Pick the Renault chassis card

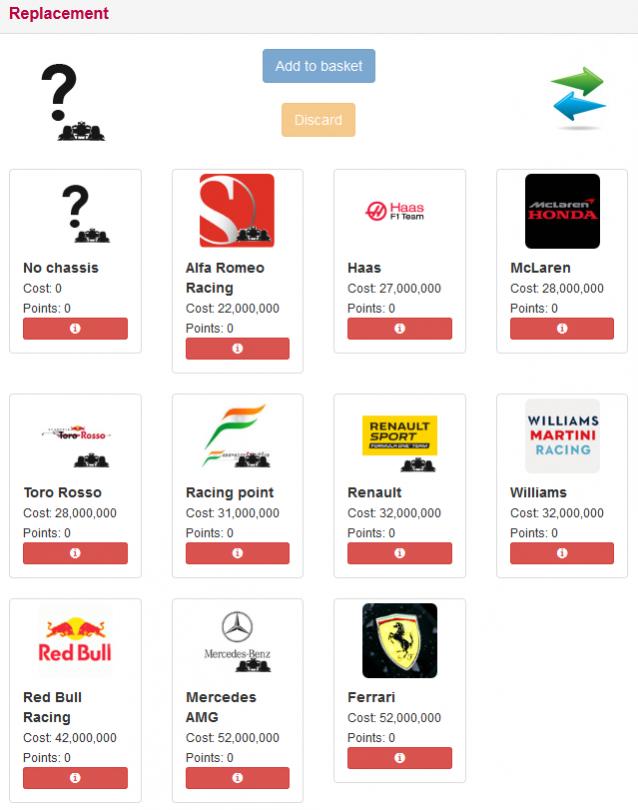coord(399,436)
